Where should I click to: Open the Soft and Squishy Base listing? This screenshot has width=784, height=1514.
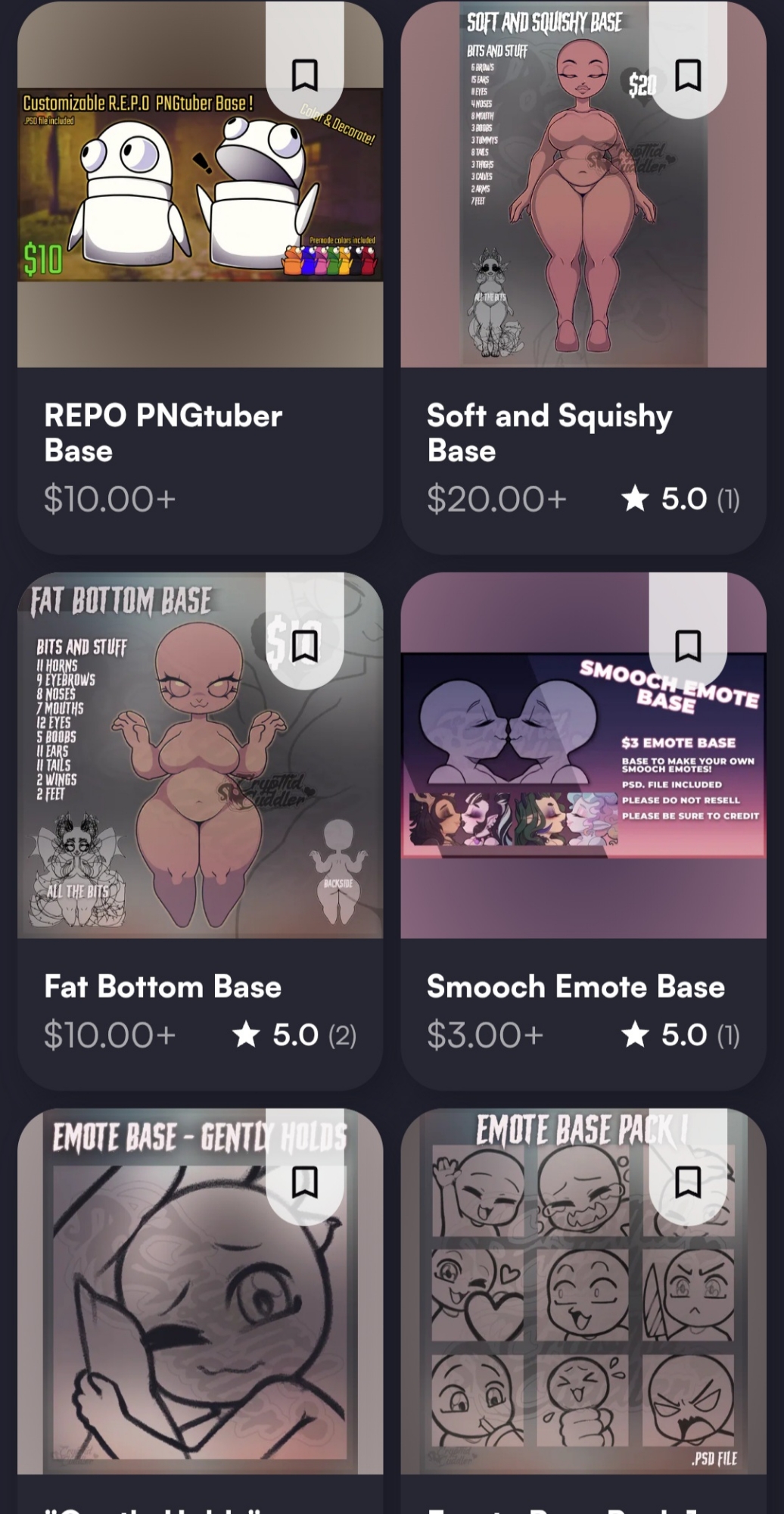click(549, 432)
